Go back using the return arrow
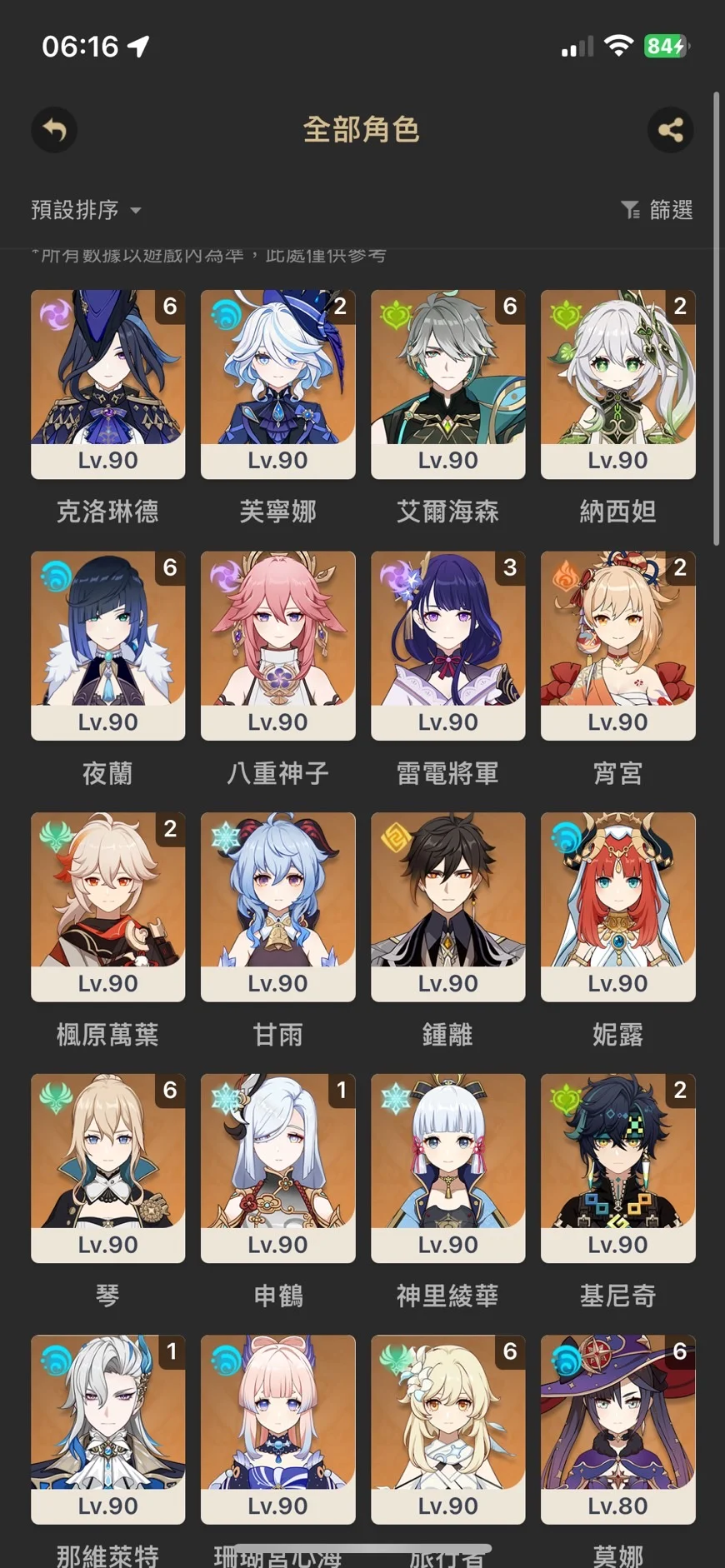 54,130
